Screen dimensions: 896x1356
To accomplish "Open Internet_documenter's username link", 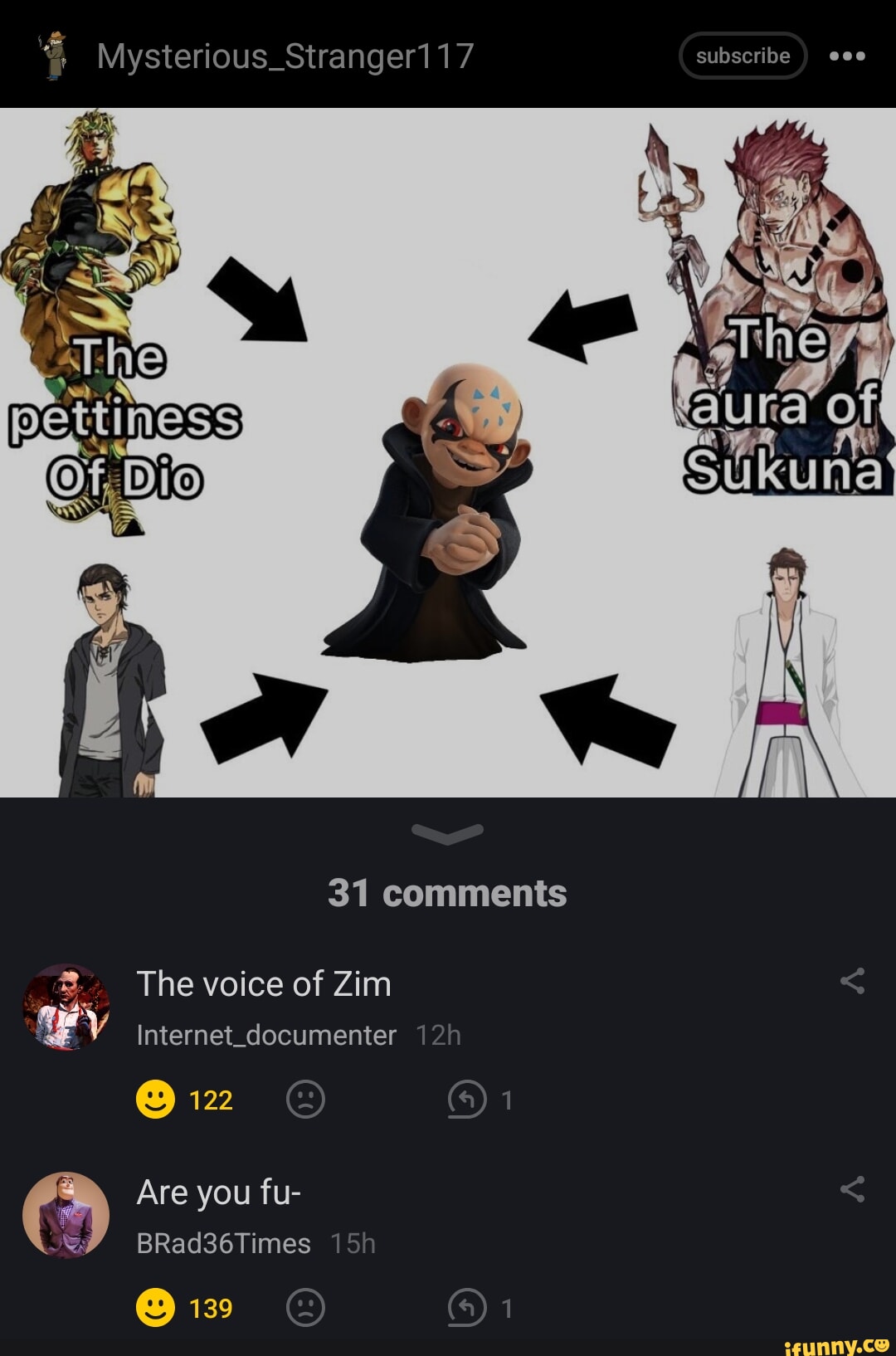I will point(265,1036).
